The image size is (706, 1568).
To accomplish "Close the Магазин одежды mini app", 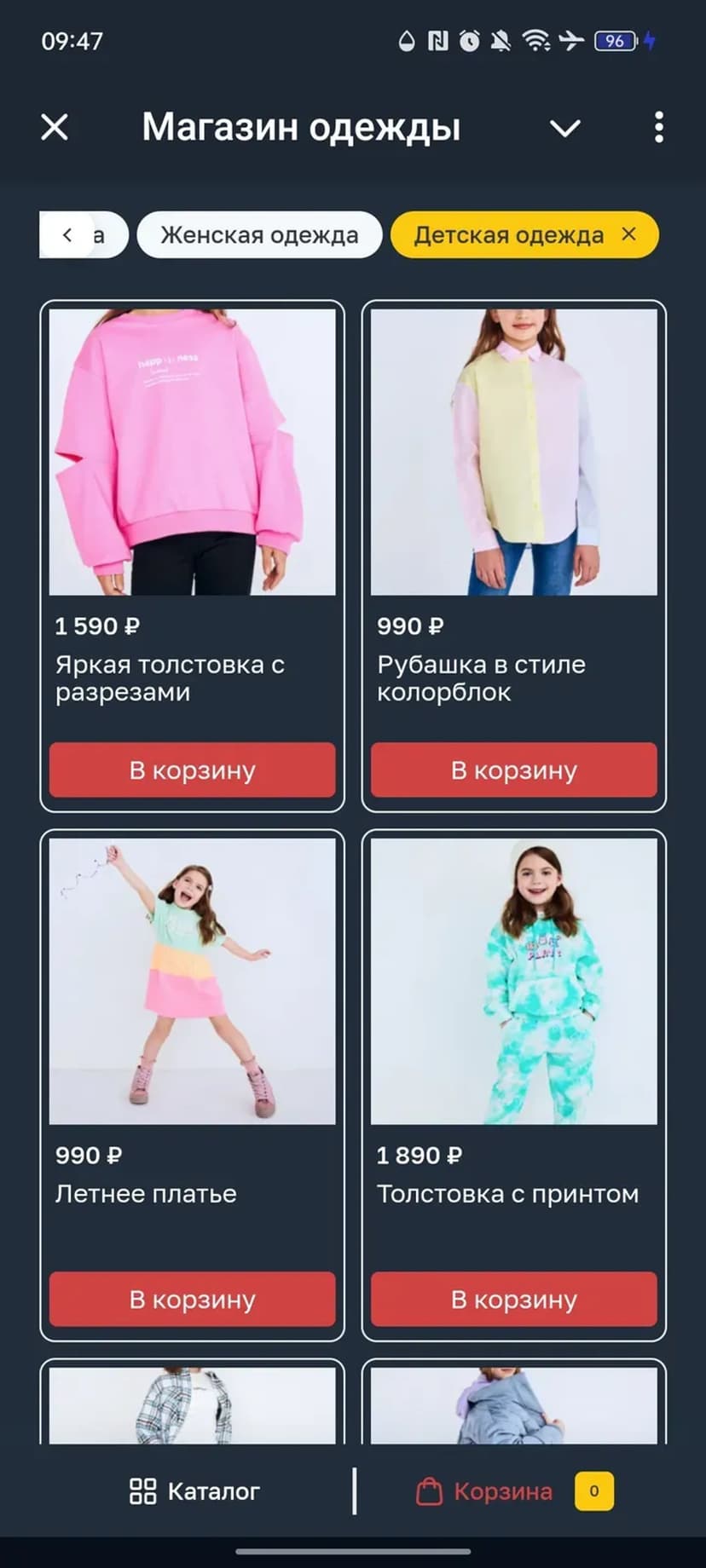I will coord(55,128).
